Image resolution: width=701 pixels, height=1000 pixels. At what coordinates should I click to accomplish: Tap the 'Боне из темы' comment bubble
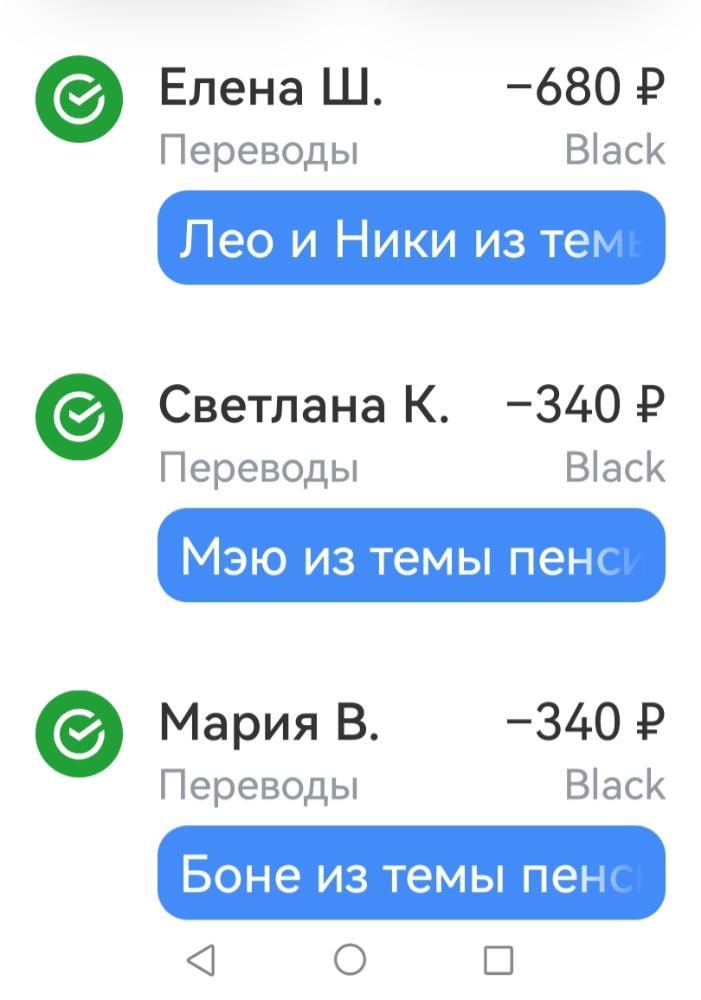point(411,872)
